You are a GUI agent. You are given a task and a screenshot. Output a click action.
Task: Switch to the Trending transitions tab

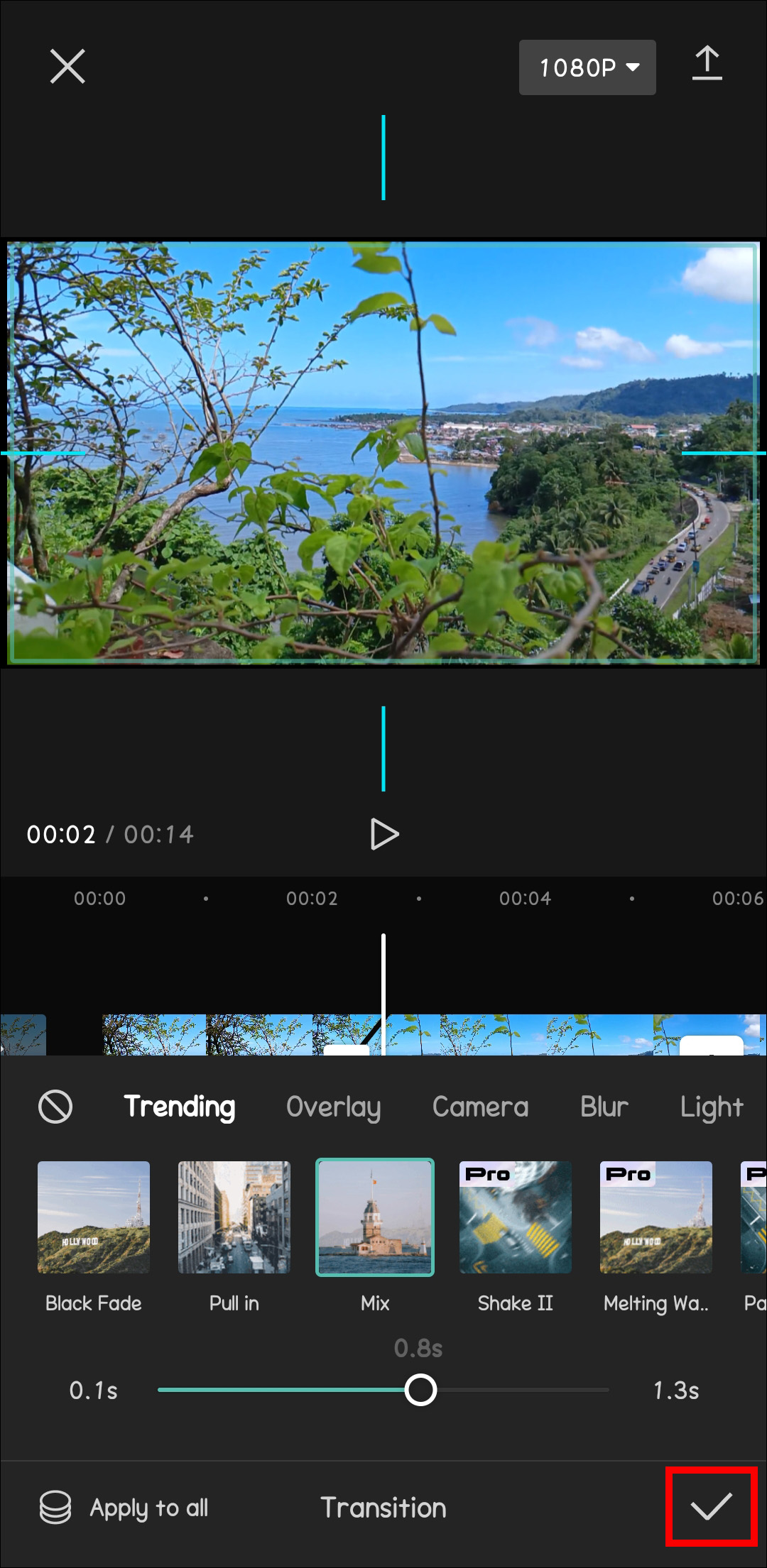point(180,1107)
